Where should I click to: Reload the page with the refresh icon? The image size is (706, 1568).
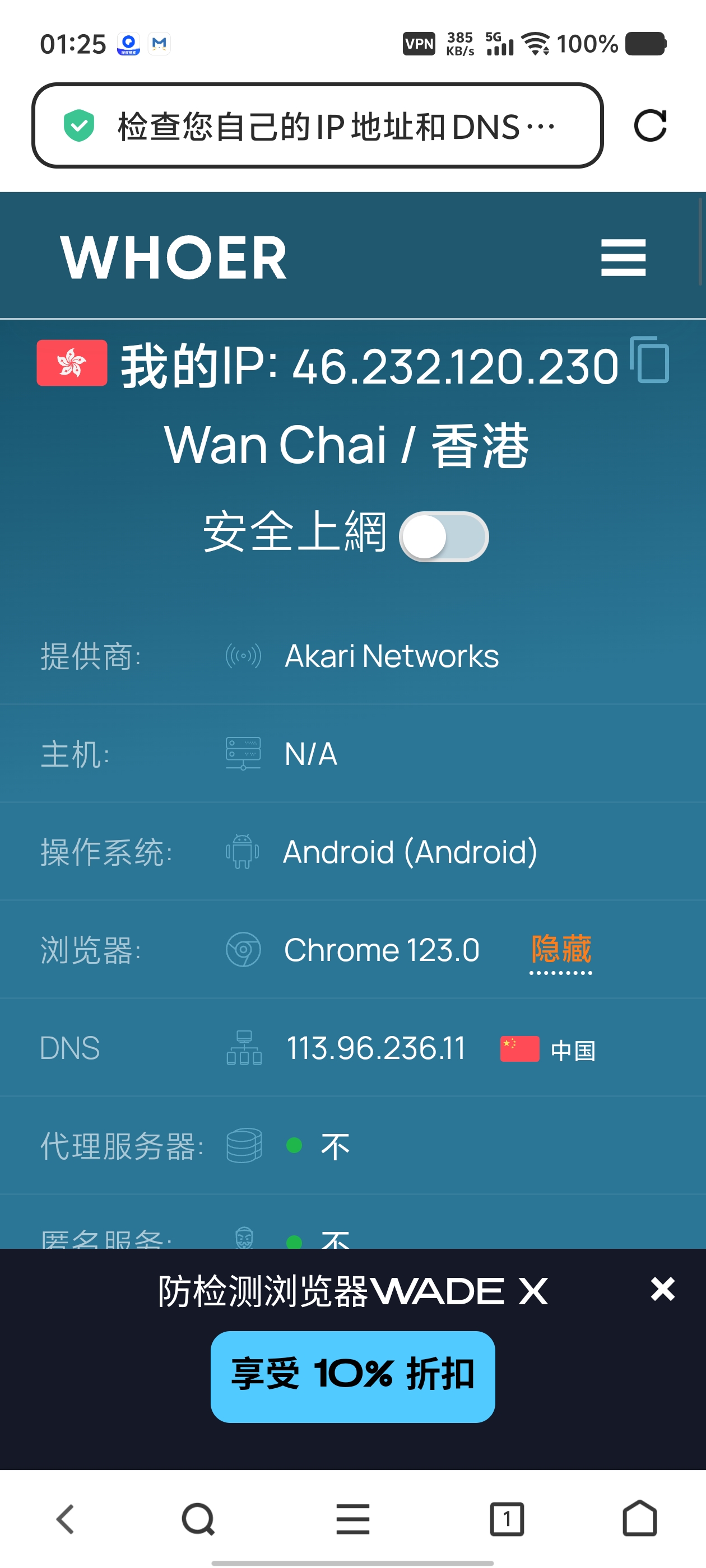(650, 125)
